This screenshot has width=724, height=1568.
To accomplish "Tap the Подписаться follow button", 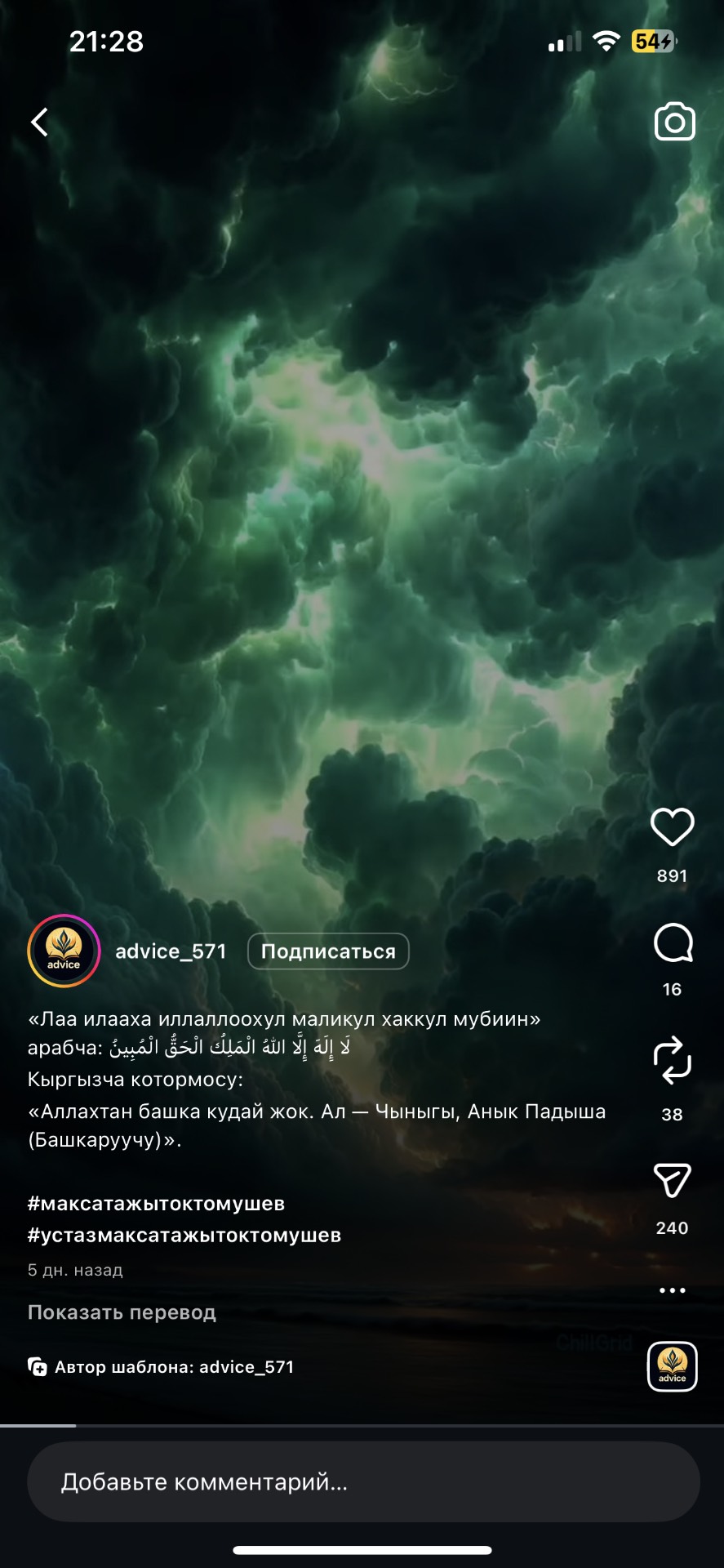I will [328, 951].
